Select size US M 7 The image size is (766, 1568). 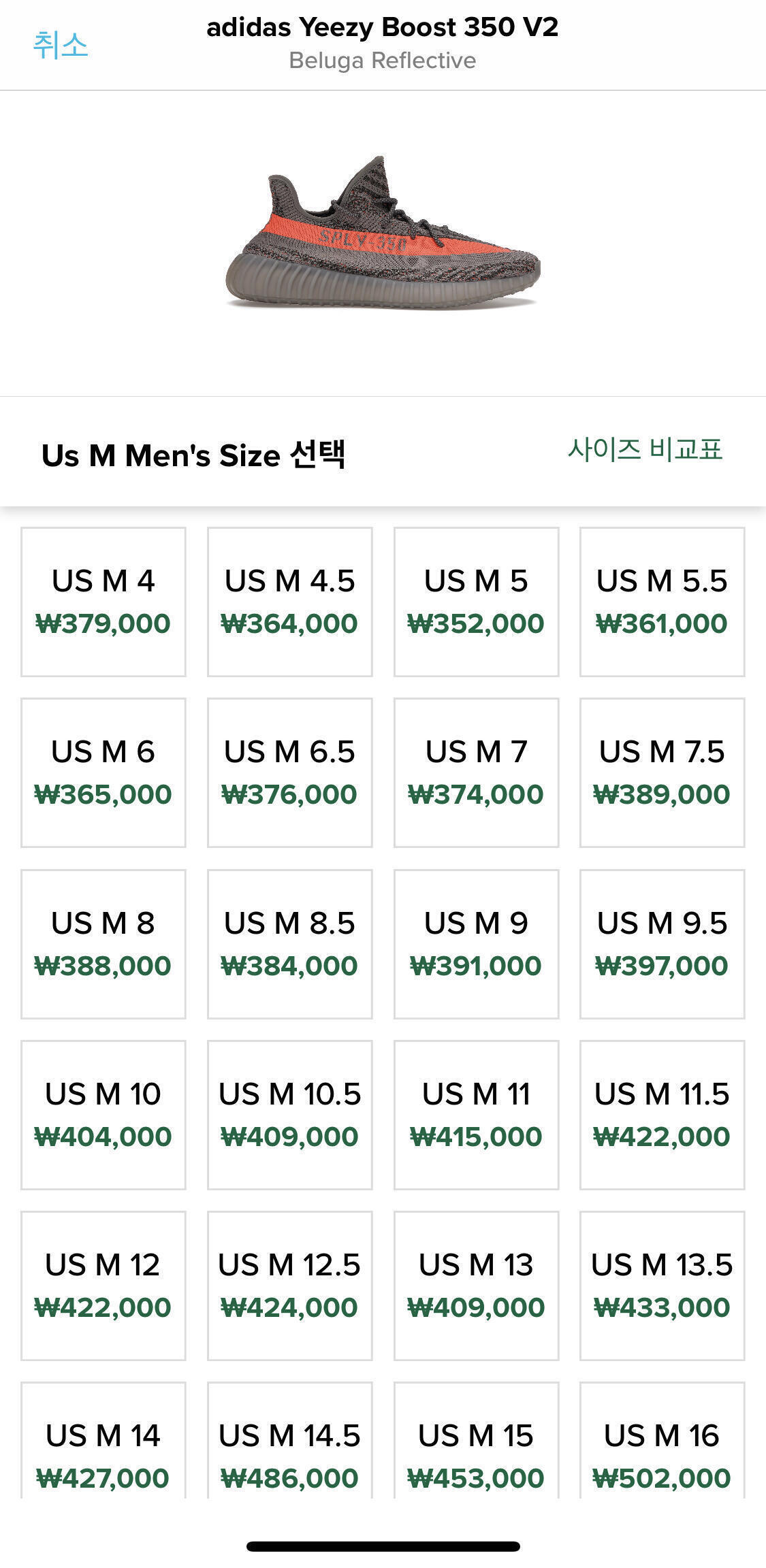(476, 772)
